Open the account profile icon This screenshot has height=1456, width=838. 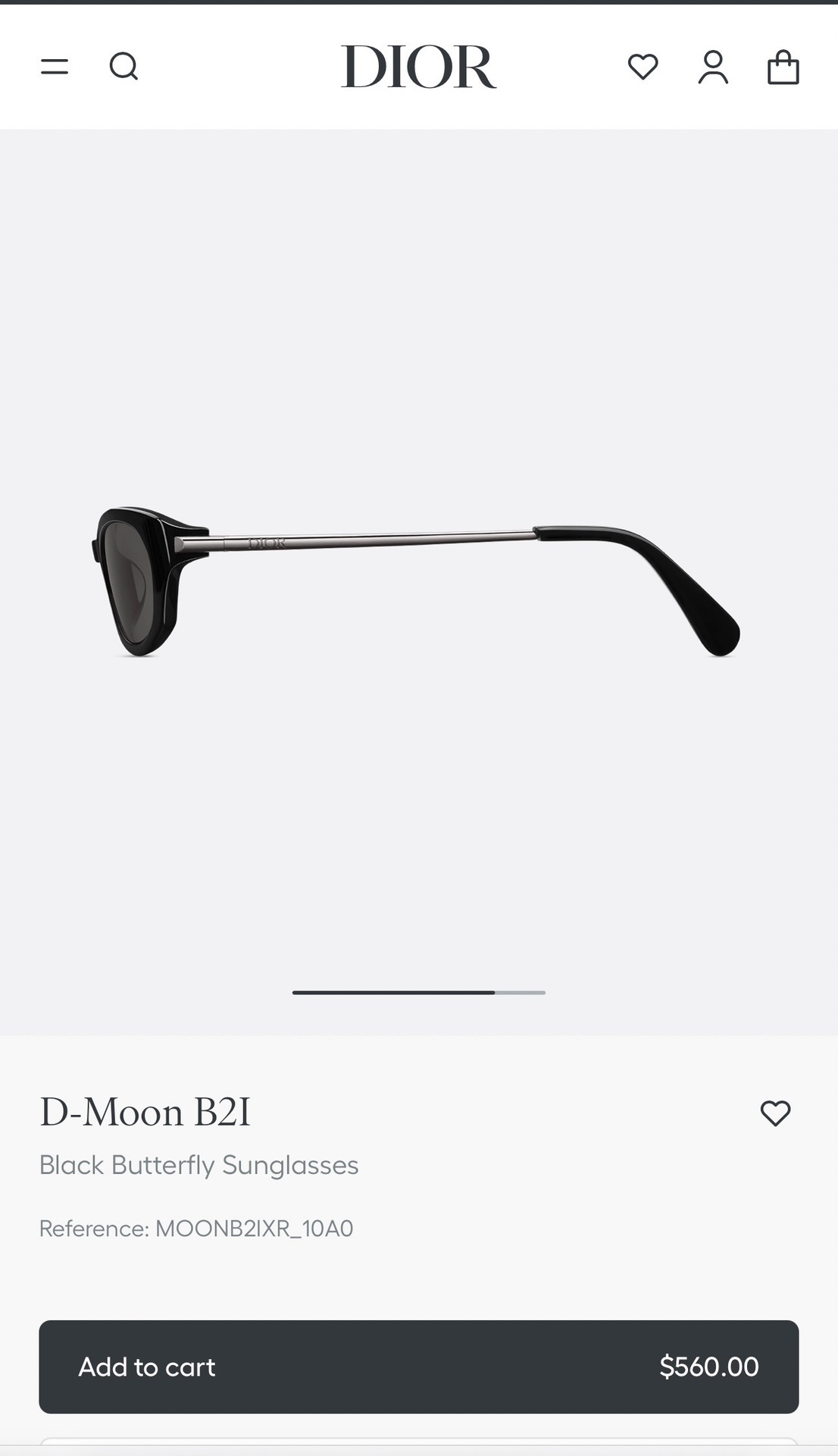coord(712,67)
